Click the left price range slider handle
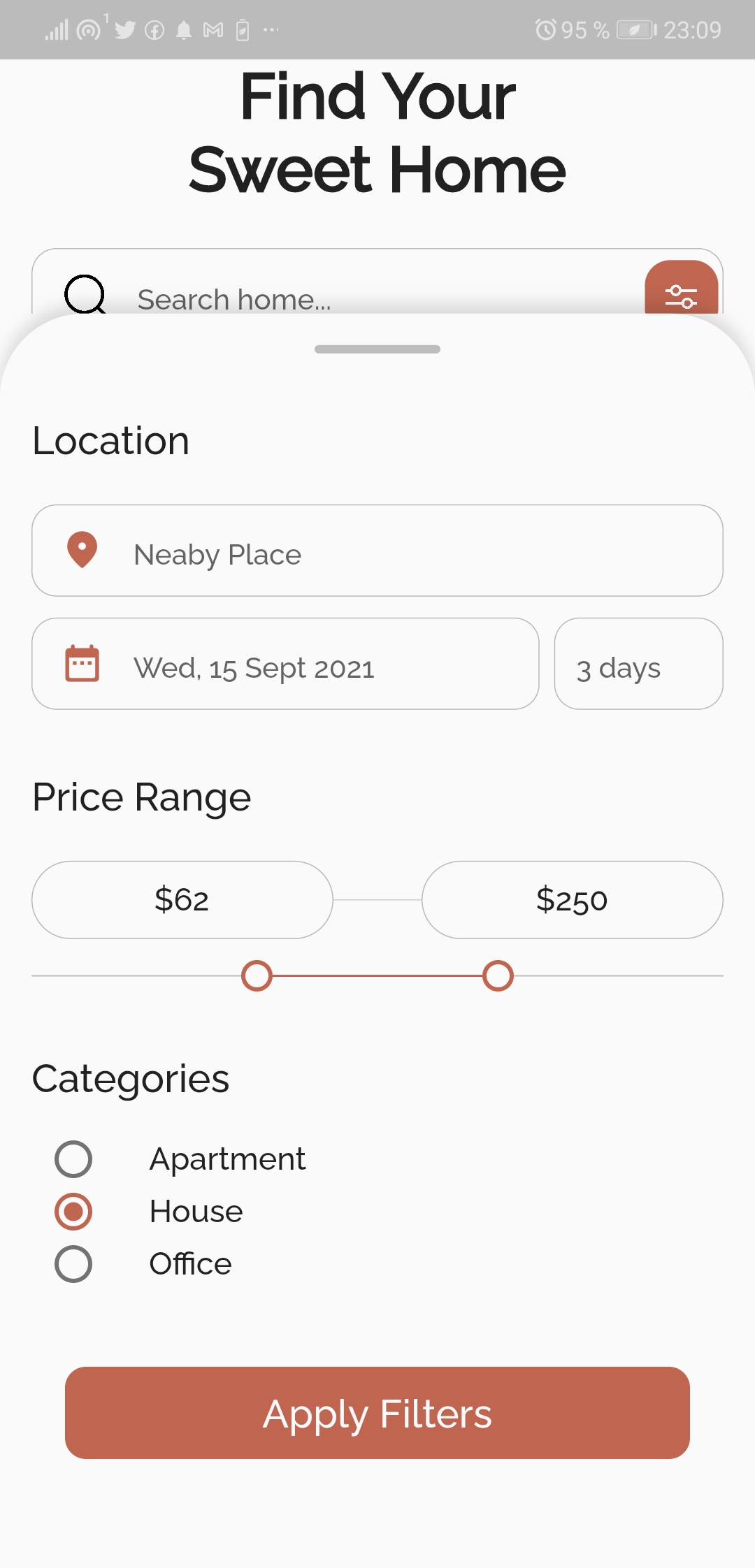 tap(257, 975)
